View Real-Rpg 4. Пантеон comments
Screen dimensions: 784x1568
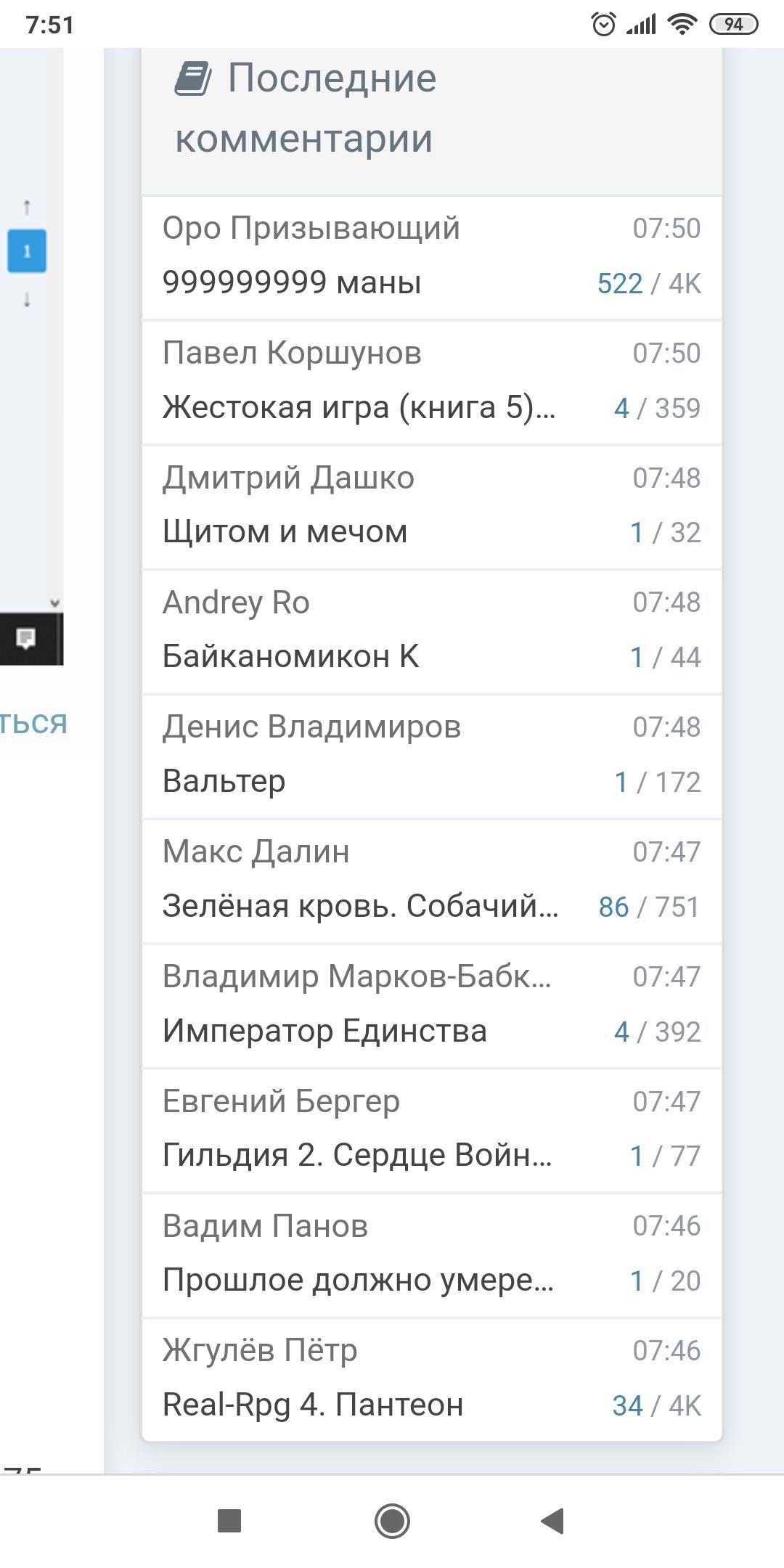coord(313,1405)
